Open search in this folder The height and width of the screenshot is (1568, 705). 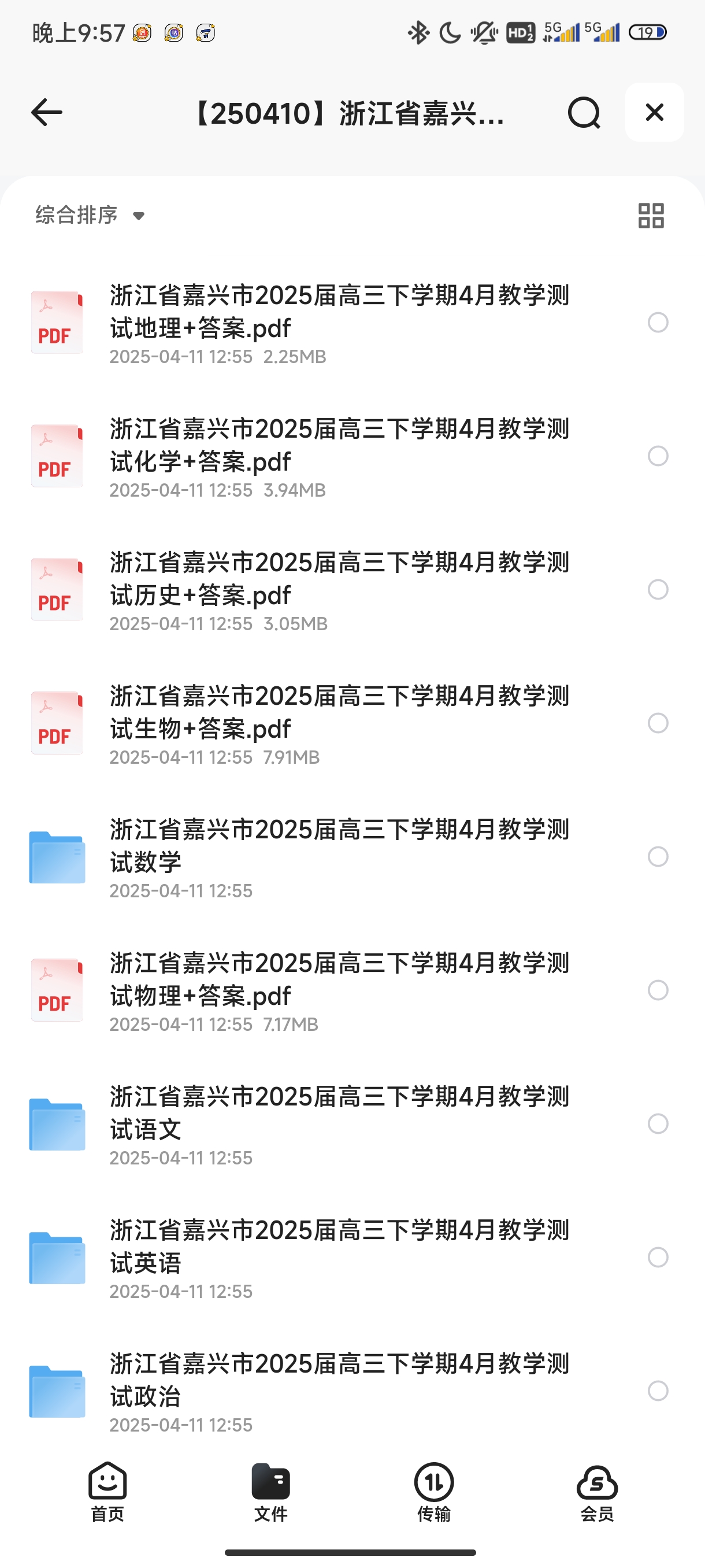[583, 113]
